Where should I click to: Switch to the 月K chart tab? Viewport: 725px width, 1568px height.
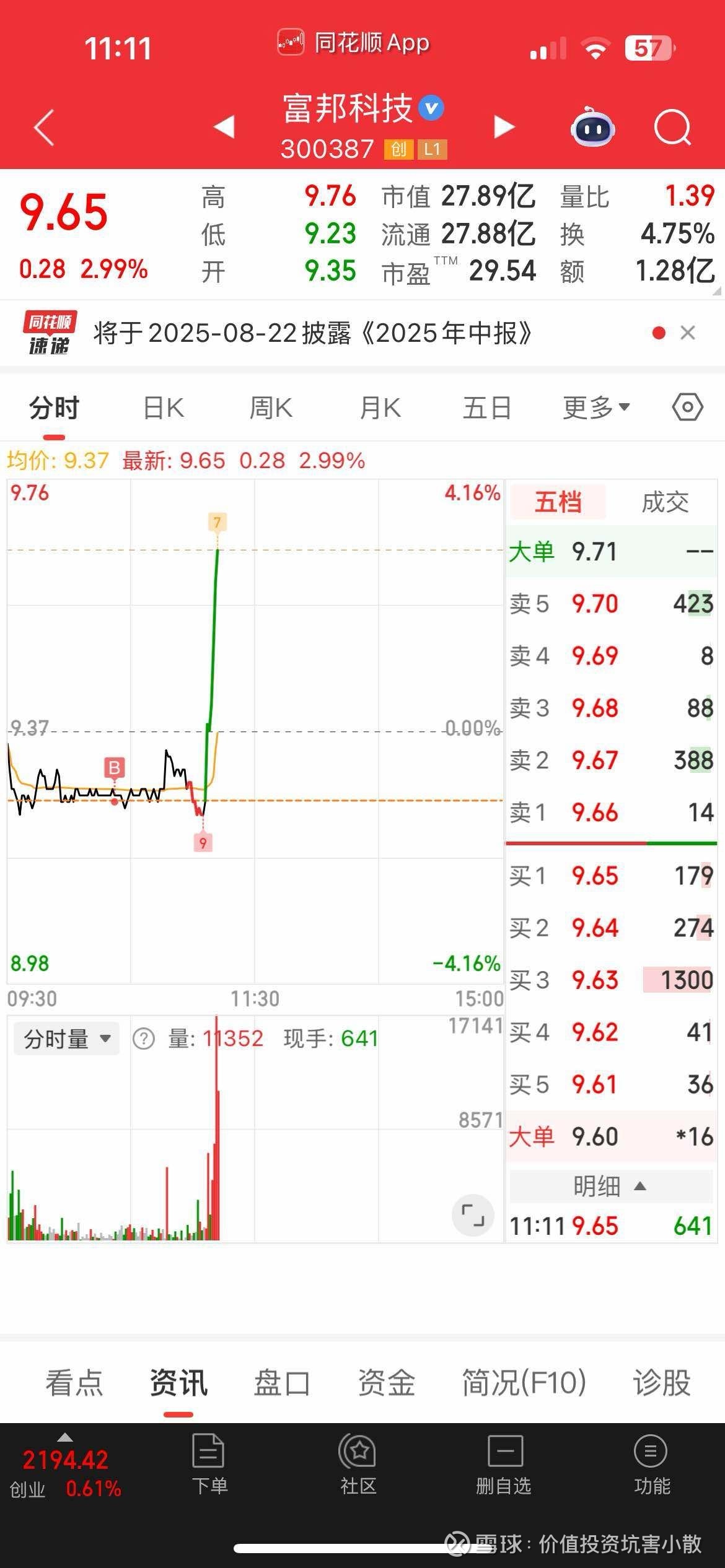(x=380, y=408)
